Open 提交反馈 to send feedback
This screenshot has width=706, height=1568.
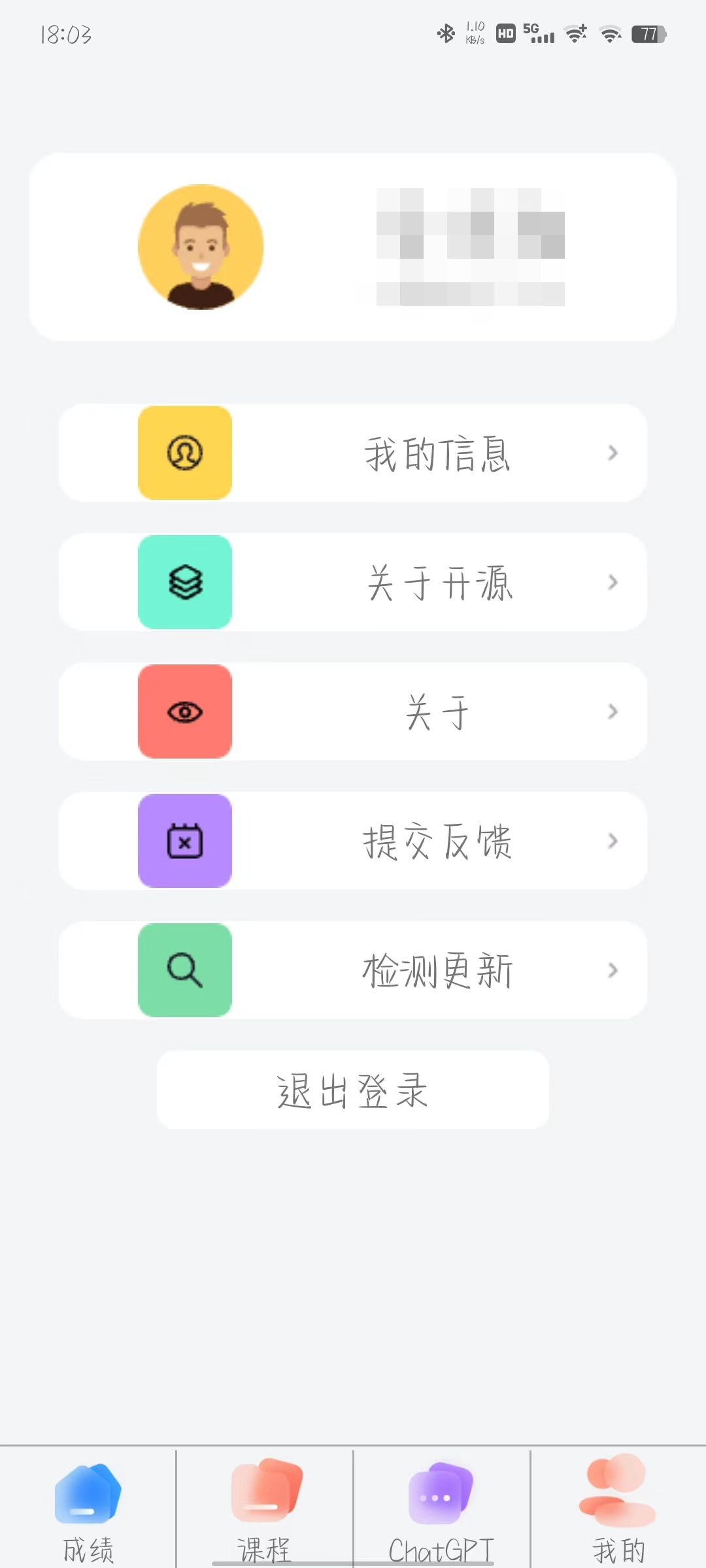click(353, 841)
